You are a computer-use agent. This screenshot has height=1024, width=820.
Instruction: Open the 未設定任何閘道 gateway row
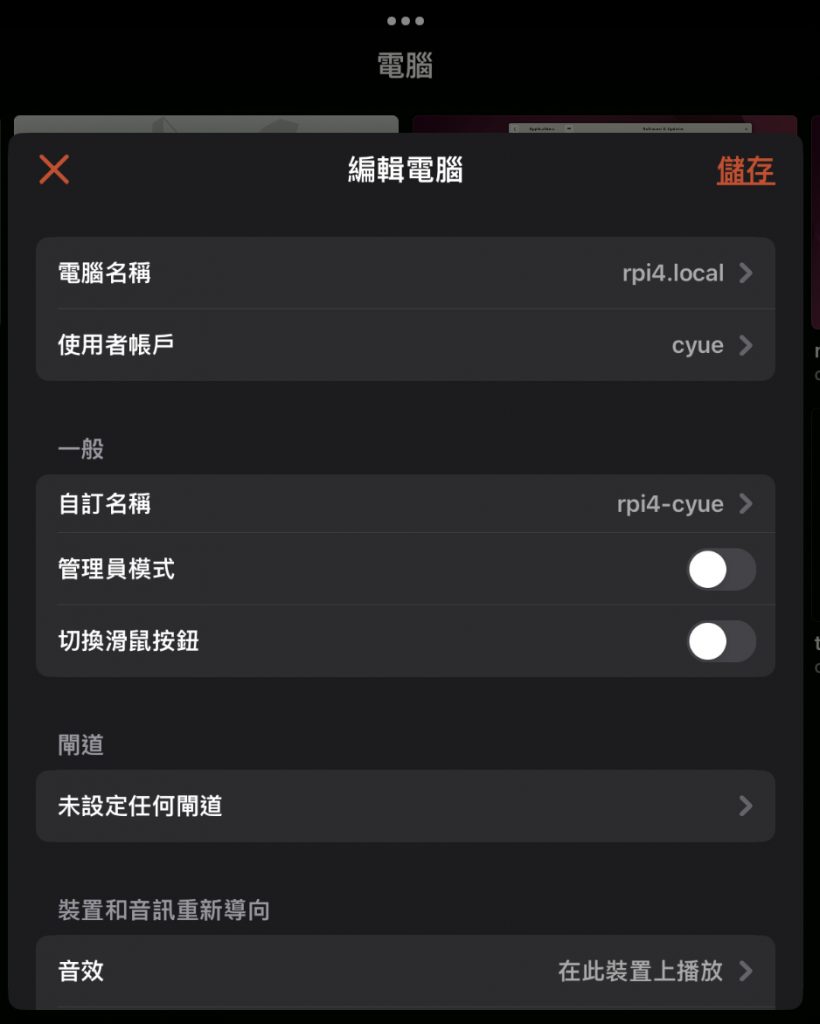pyautogui.click(x=405, y=806)
